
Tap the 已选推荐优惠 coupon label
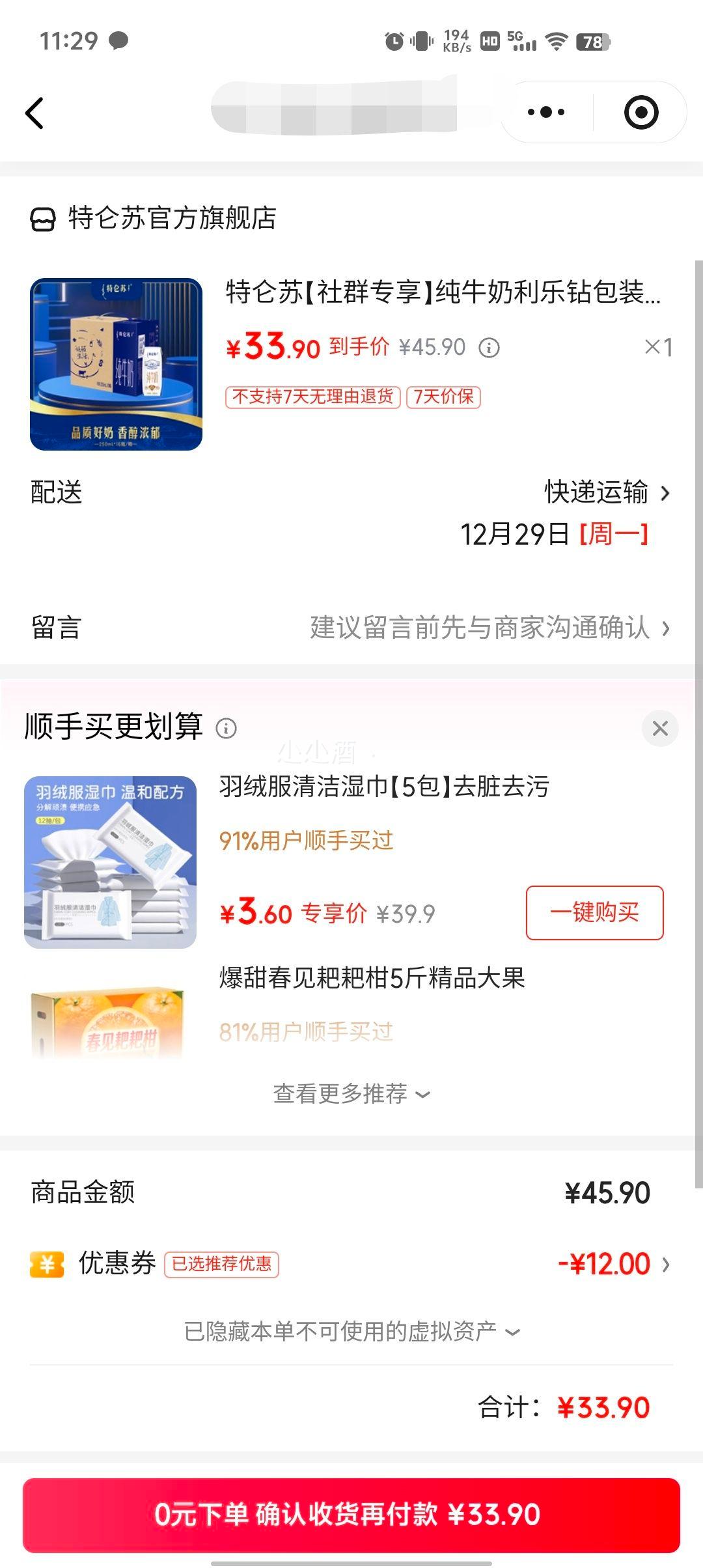(x=221, y=1262)
